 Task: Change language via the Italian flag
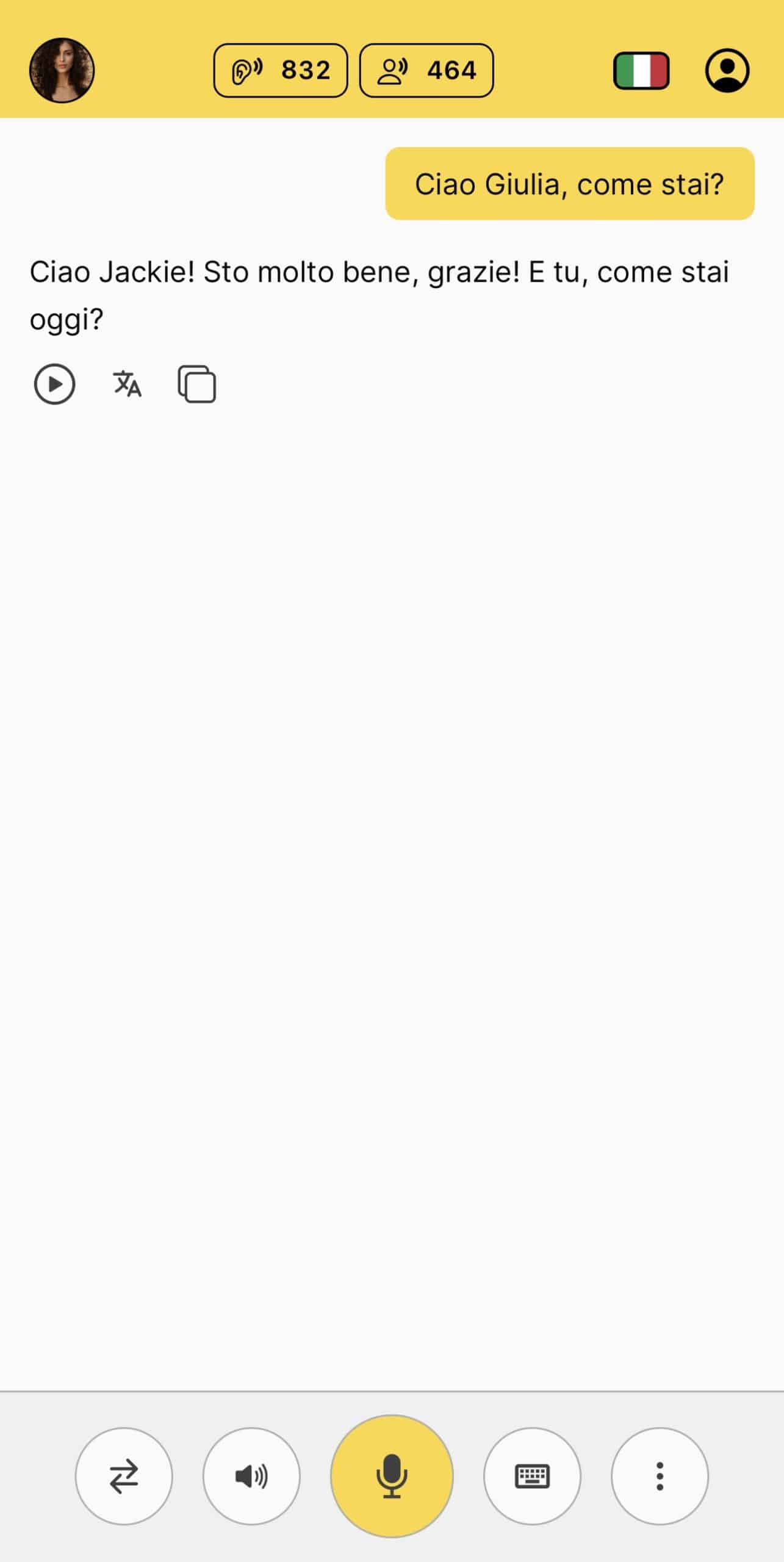pos(641,71)
